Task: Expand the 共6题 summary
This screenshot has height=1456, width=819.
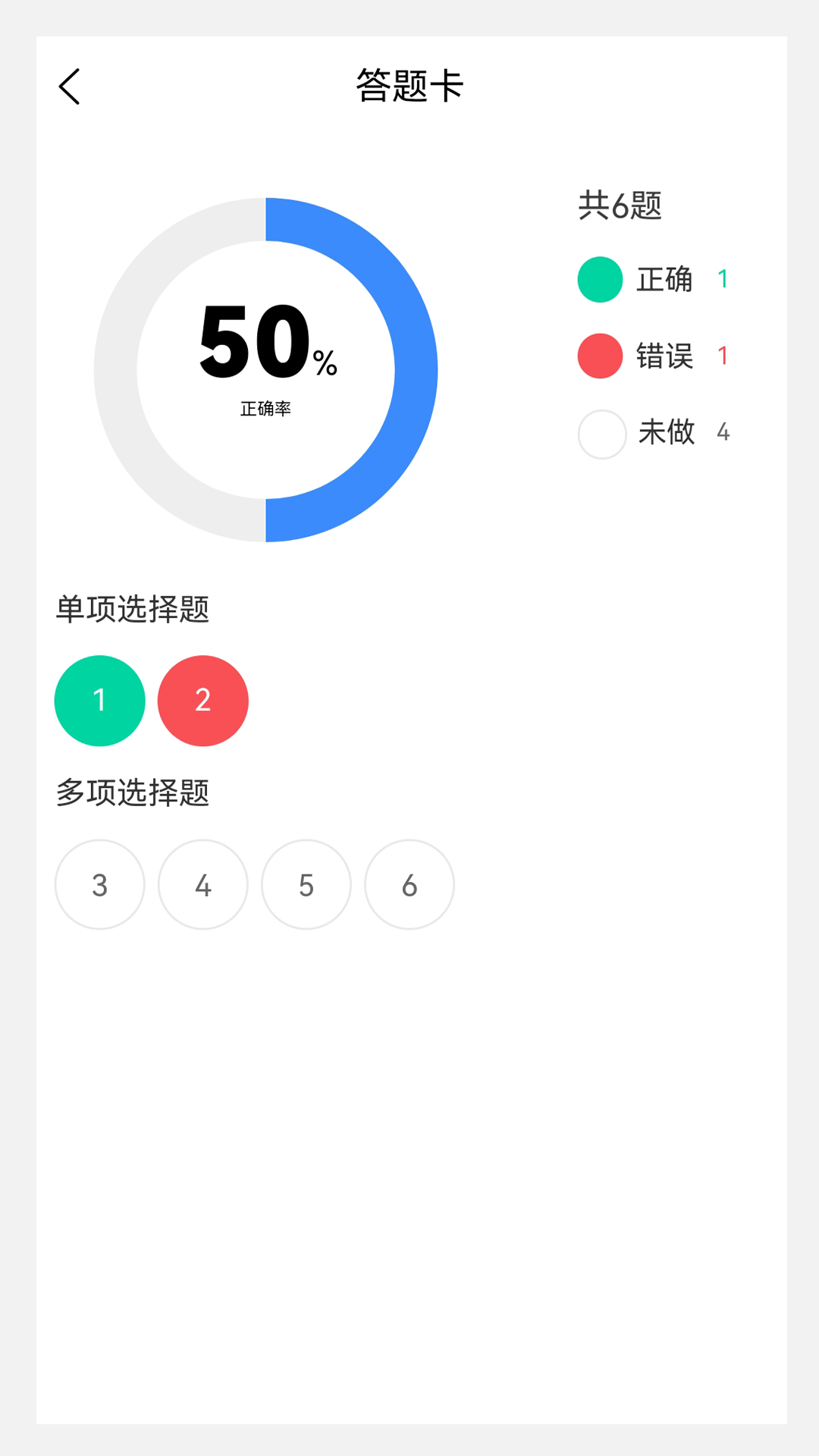Action: pos(619,205)
